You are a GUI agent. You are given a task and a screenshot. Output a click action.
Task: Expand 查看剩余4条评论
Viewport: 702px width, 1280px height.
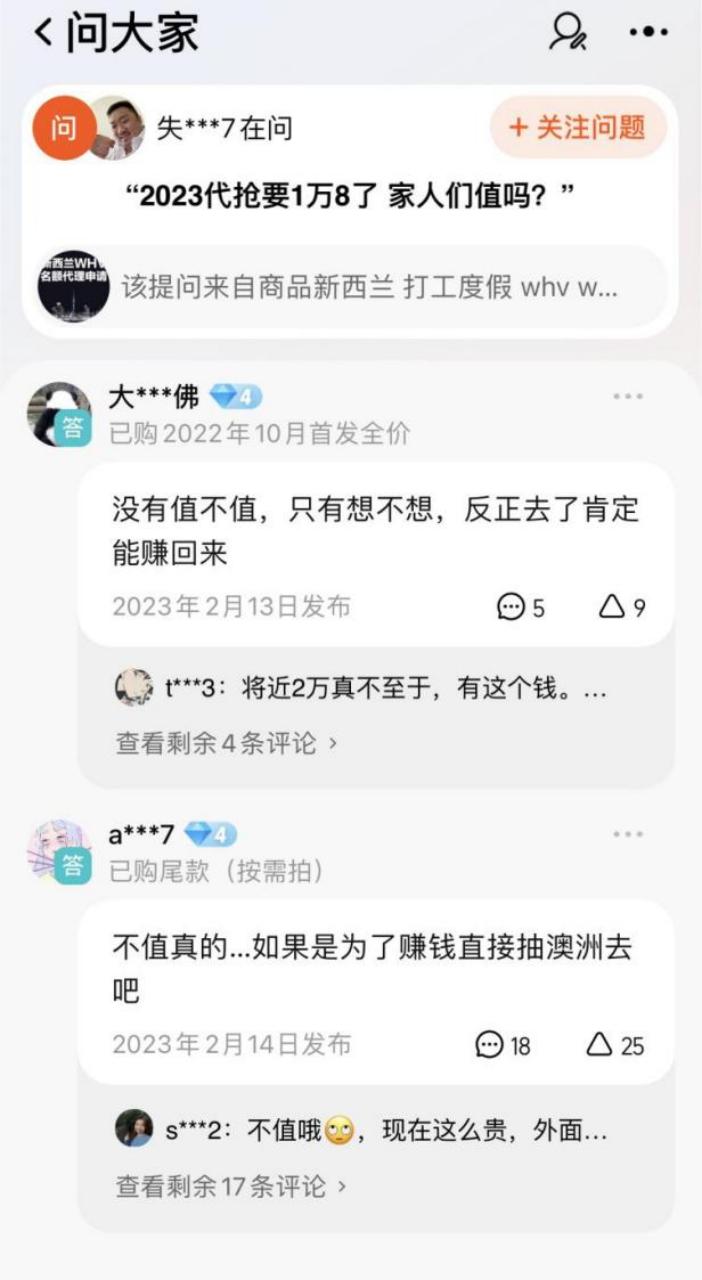click(x=226, y=743)
